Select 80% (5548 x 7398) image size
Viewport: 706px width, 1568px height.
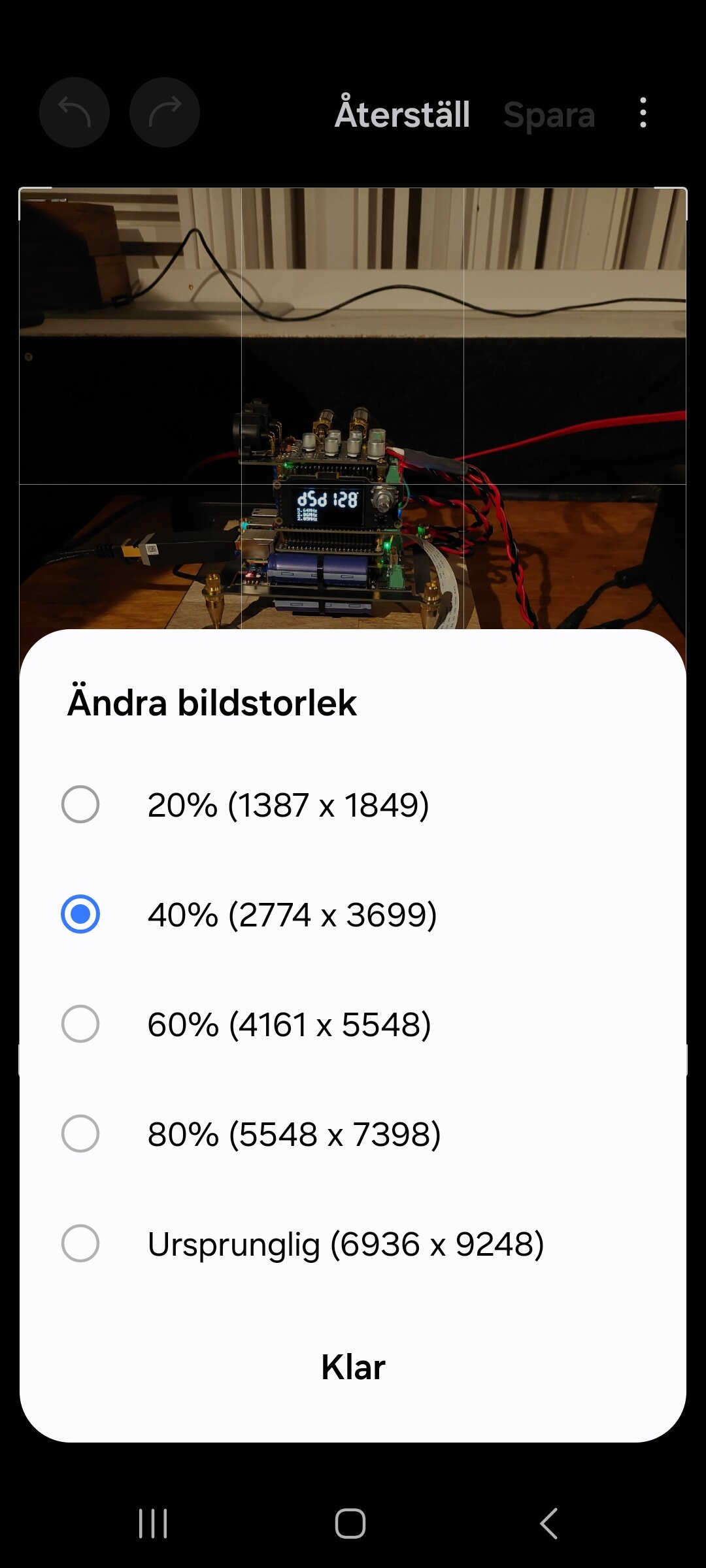pyautogui.click(x=353, y=1134)
